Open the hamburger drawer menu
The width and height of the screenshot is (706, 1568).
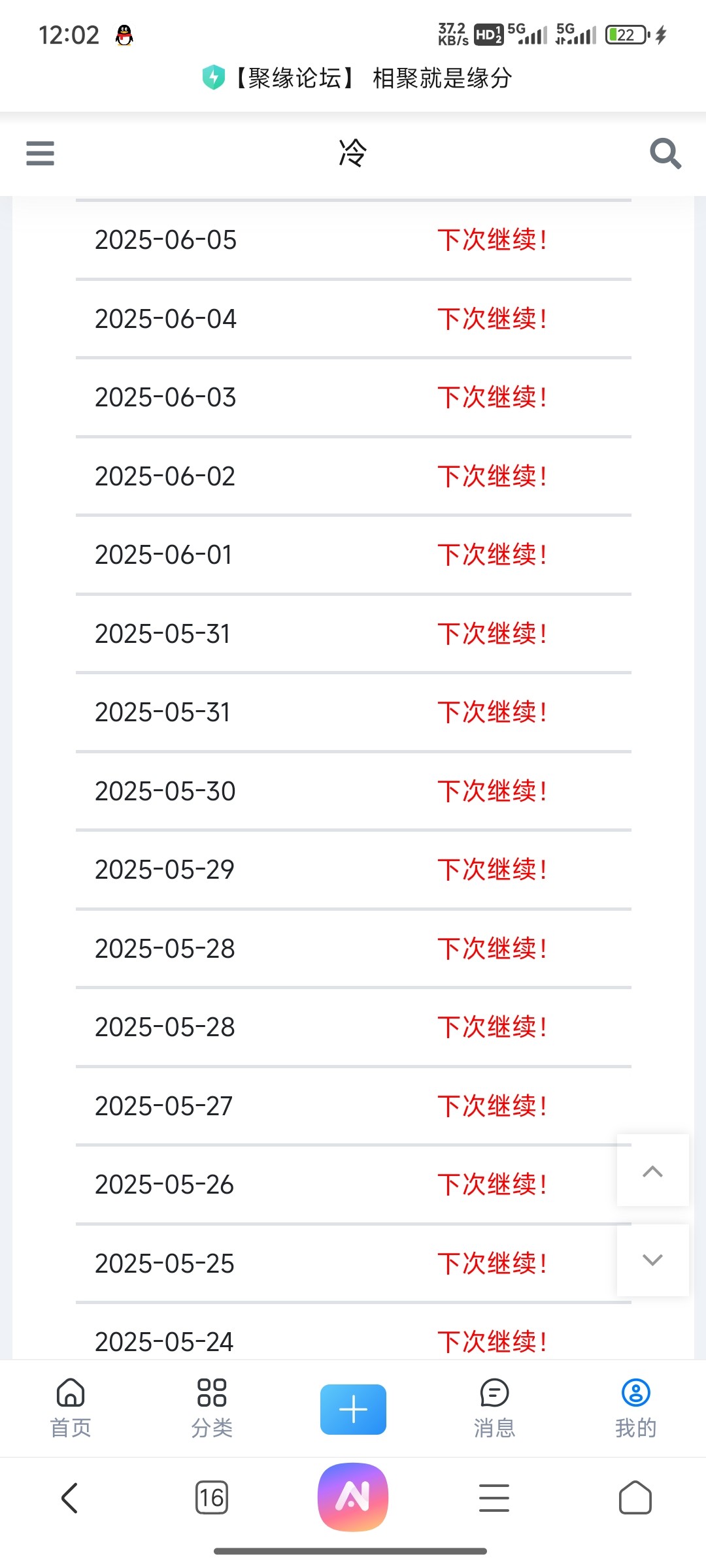pos(40,154)
